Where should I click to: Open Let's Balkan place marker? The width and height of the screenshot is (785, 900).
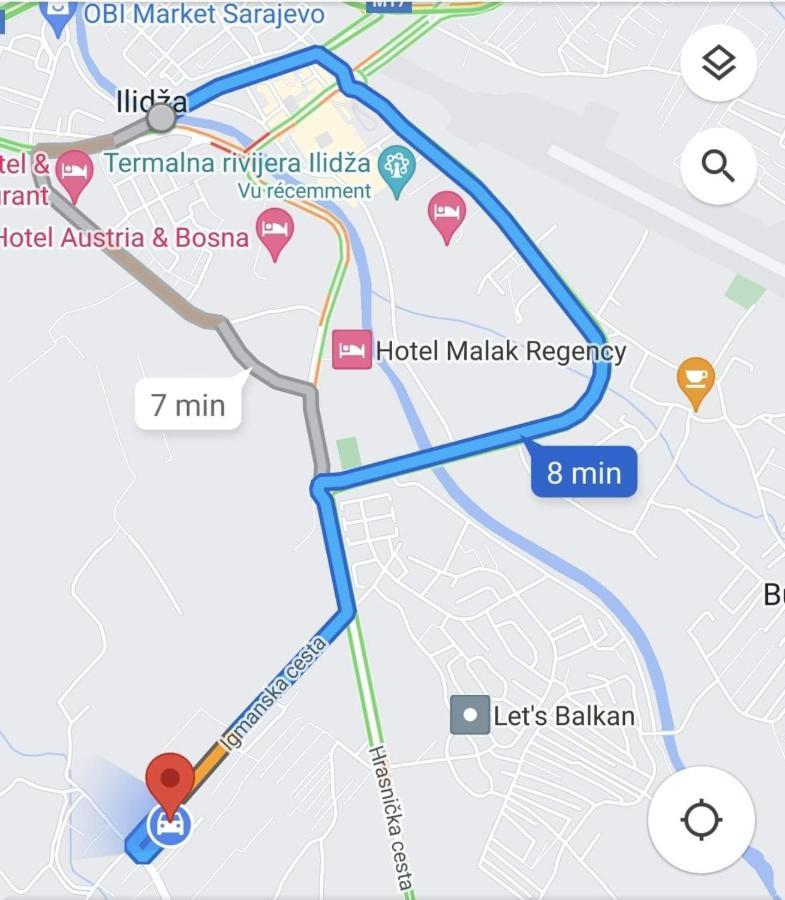470,715
